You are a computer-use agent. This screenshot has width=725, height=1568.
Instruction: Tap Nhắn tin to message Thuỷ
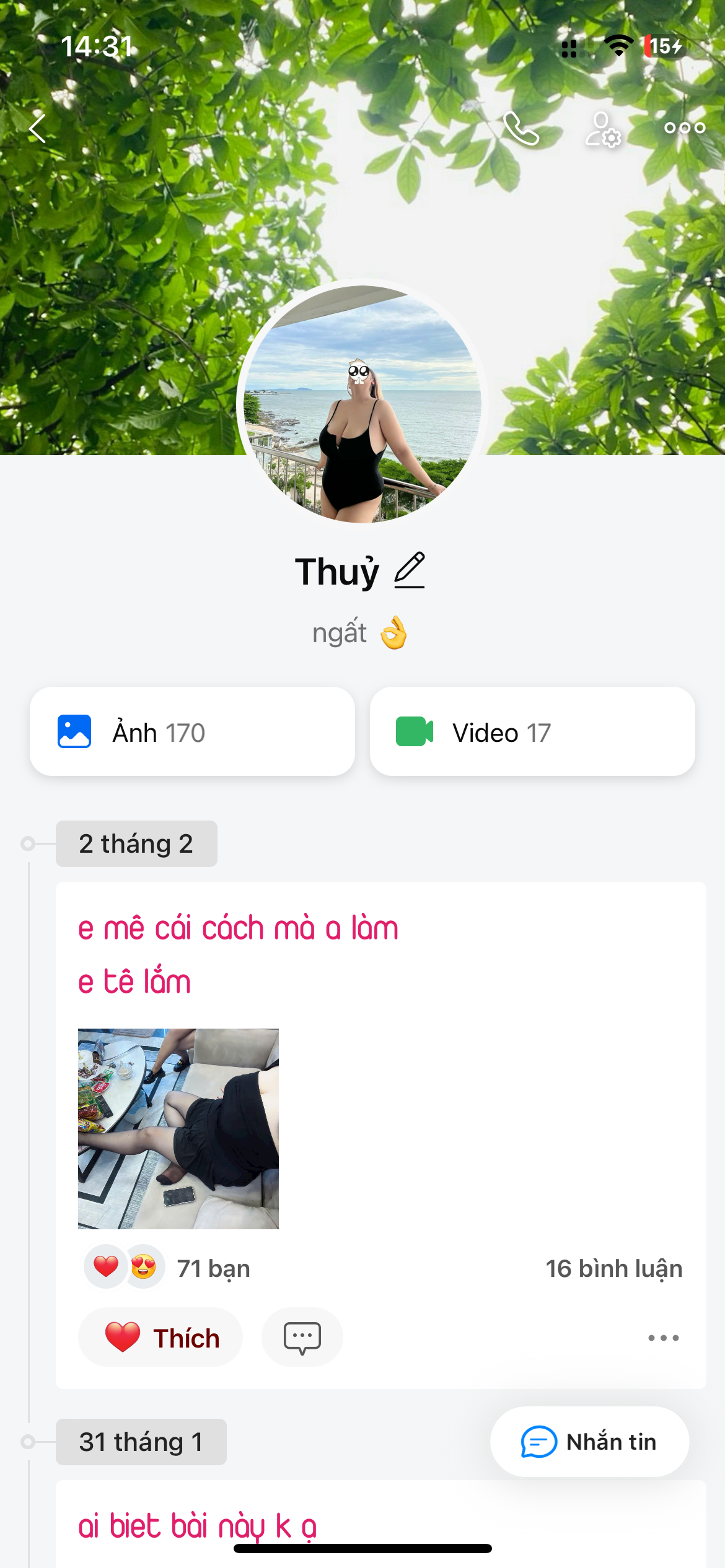pyautogui.click(x=589, y=1442)
